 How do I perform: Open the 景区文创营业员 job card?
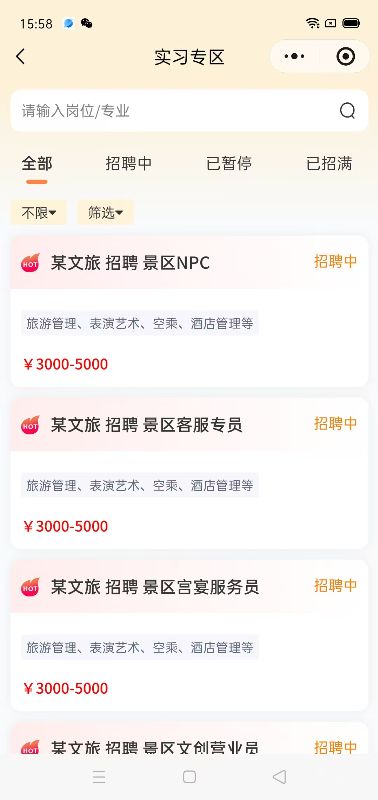point(189,738)
